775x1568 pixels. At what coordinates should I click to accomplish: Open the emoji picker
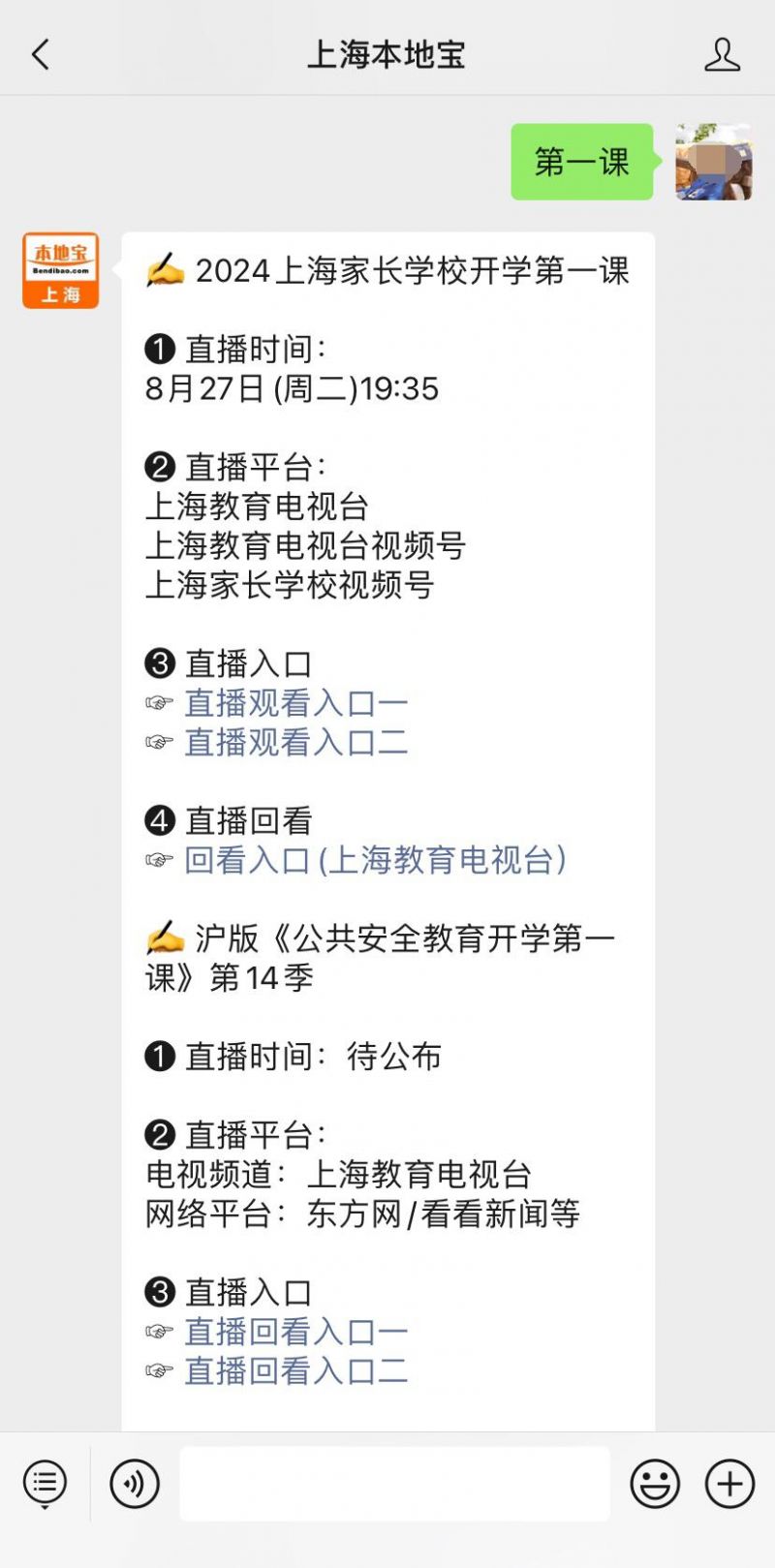click(655, 1484)
